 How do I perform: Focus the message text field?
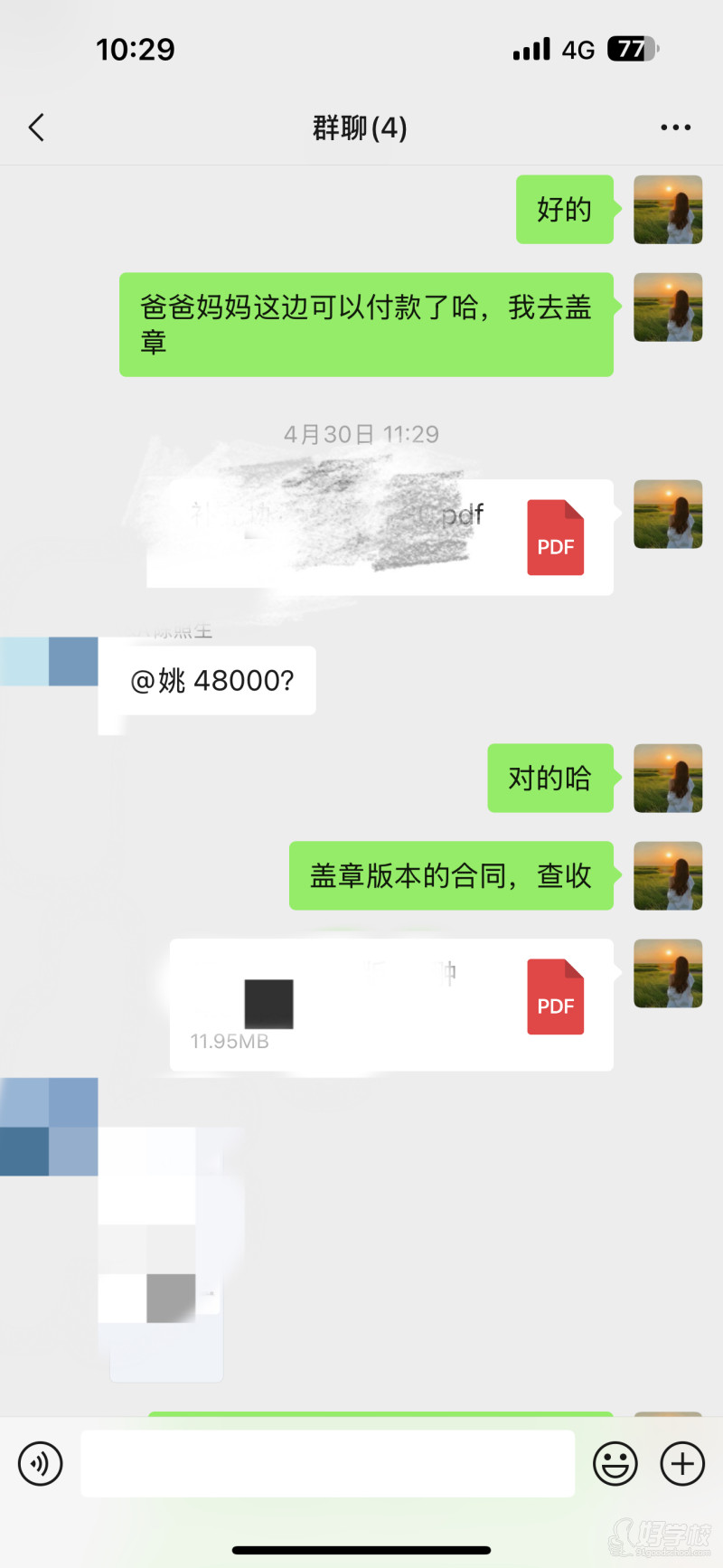[x=327, y=1462]
